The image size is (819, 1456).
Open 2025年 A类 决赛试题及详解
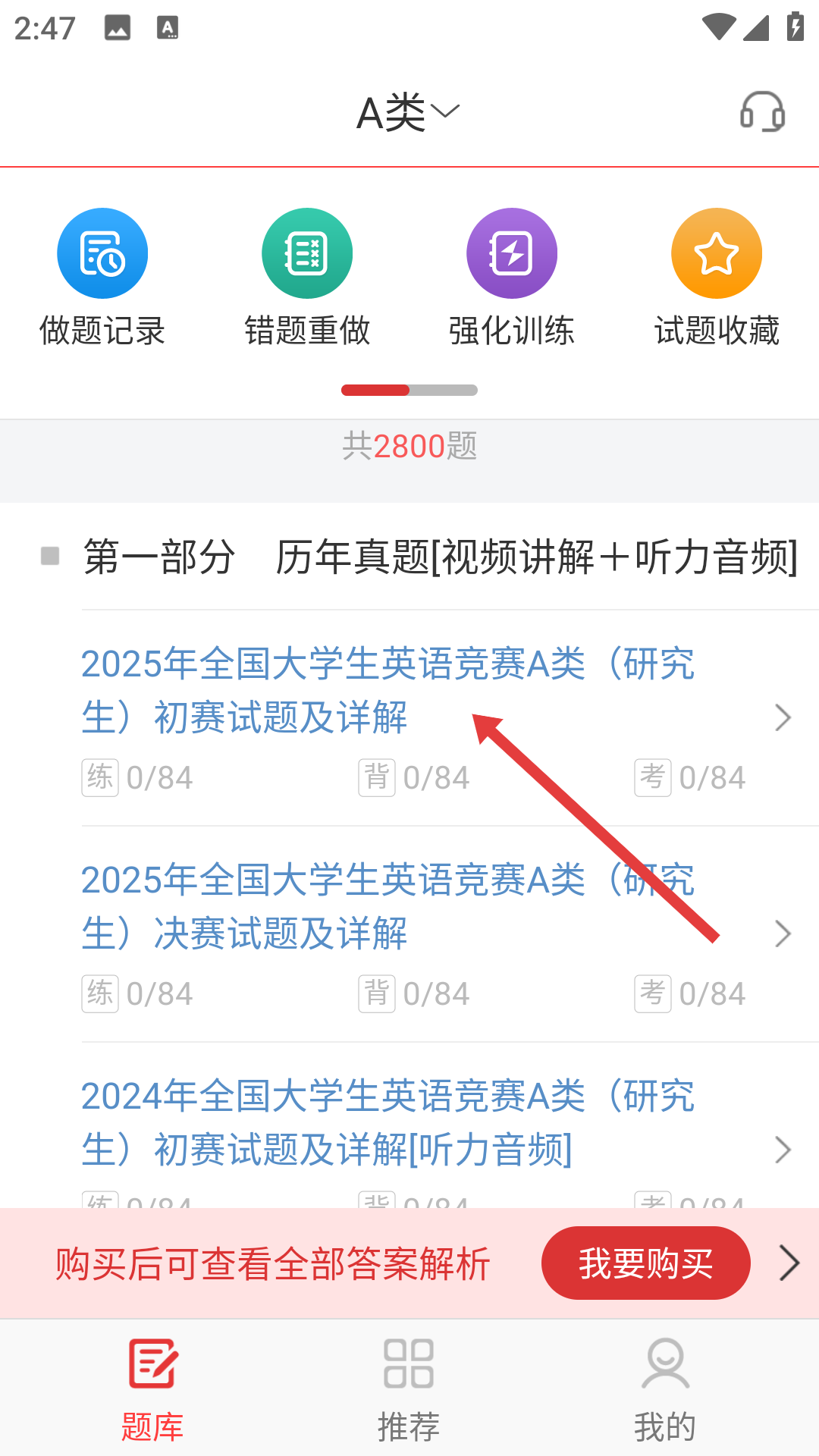[x=387, y=906]
